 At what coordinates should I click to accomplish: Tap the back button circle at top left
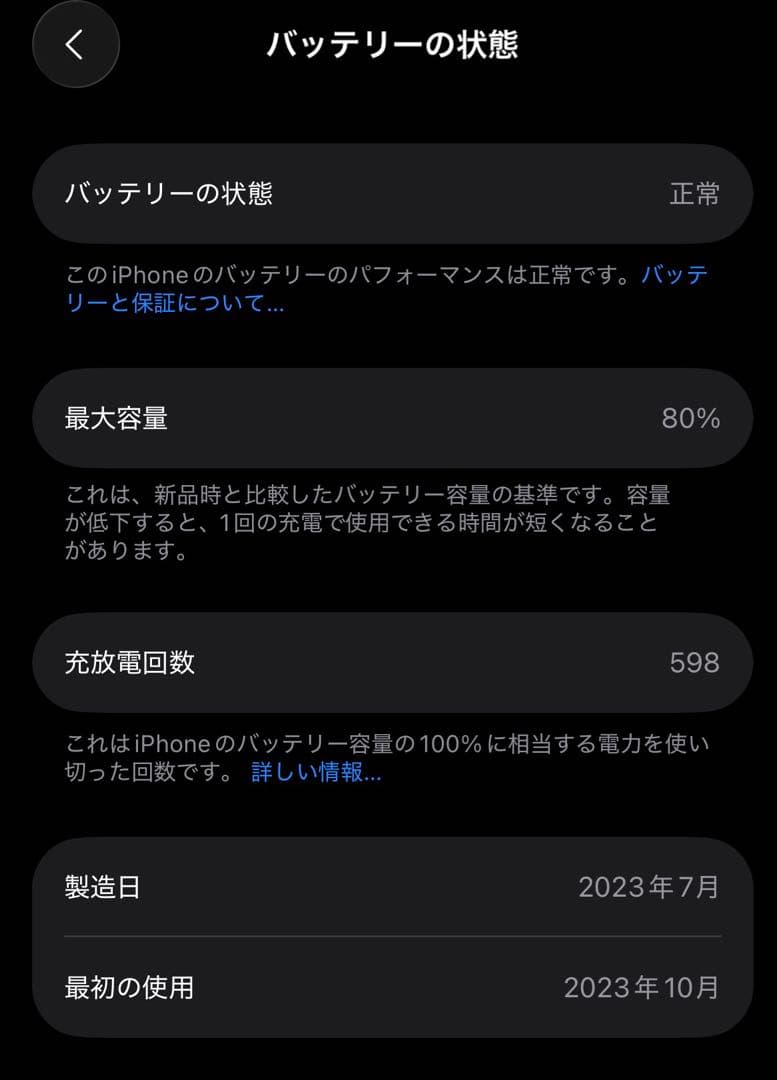75,44
